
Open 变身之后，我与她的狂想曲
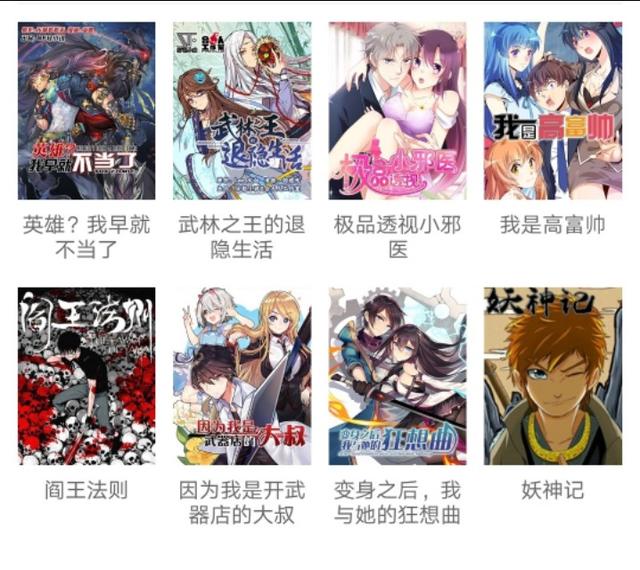tap(397, 376)
